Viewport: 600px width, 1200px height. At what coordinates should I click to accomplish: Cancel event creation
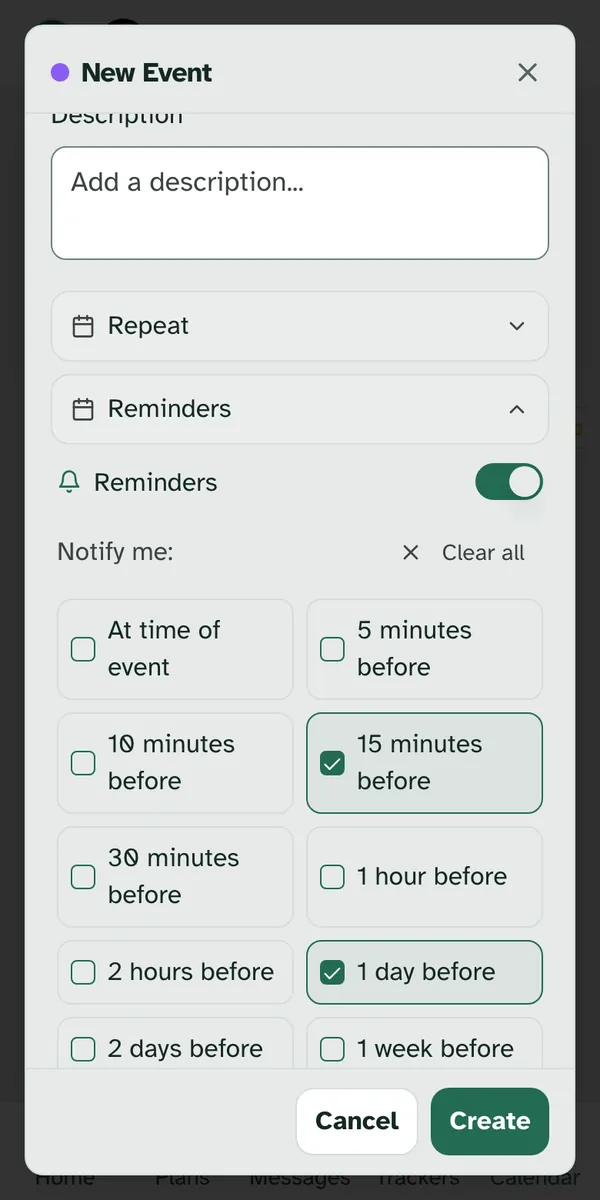click(357, 1121)
